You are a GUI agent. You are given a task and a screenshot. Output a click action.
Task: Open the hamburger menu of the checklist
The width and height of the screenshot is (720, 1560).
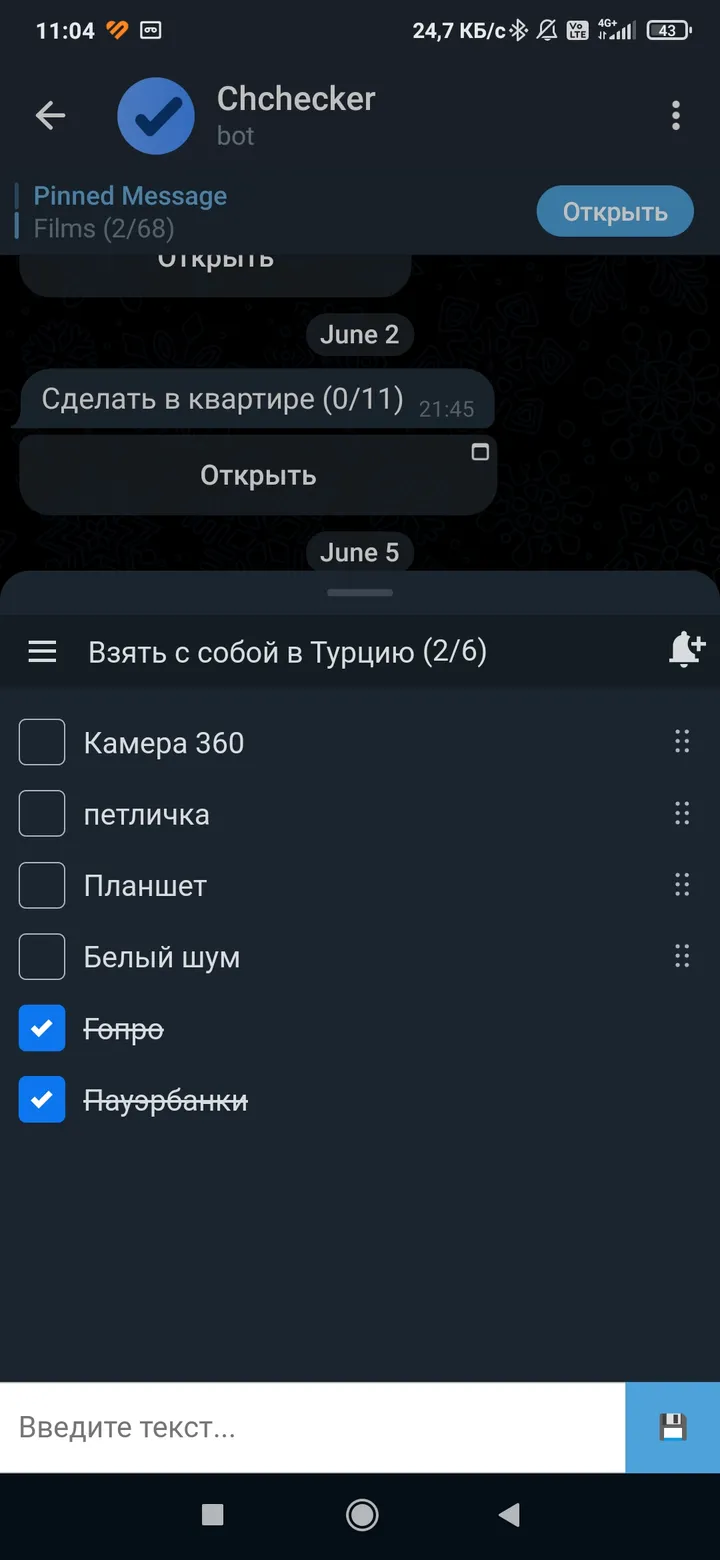(42, 650)
